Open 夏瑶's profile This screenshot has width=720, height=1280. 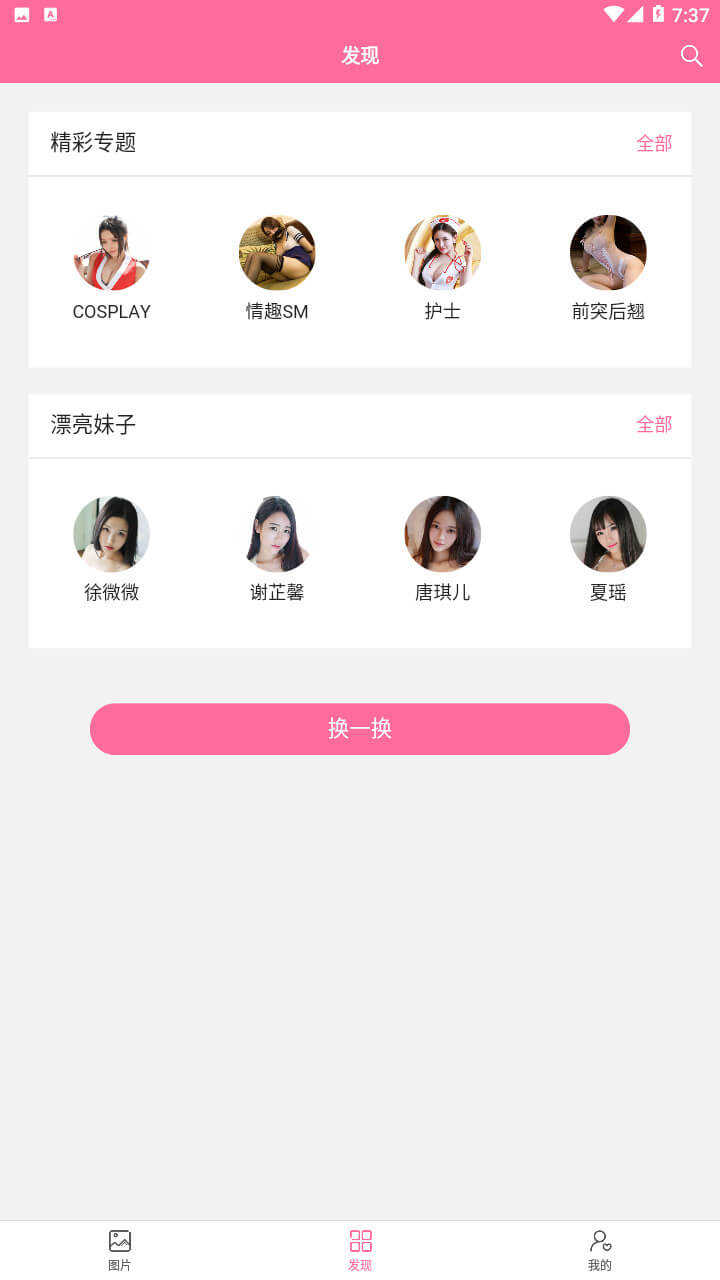608,549
